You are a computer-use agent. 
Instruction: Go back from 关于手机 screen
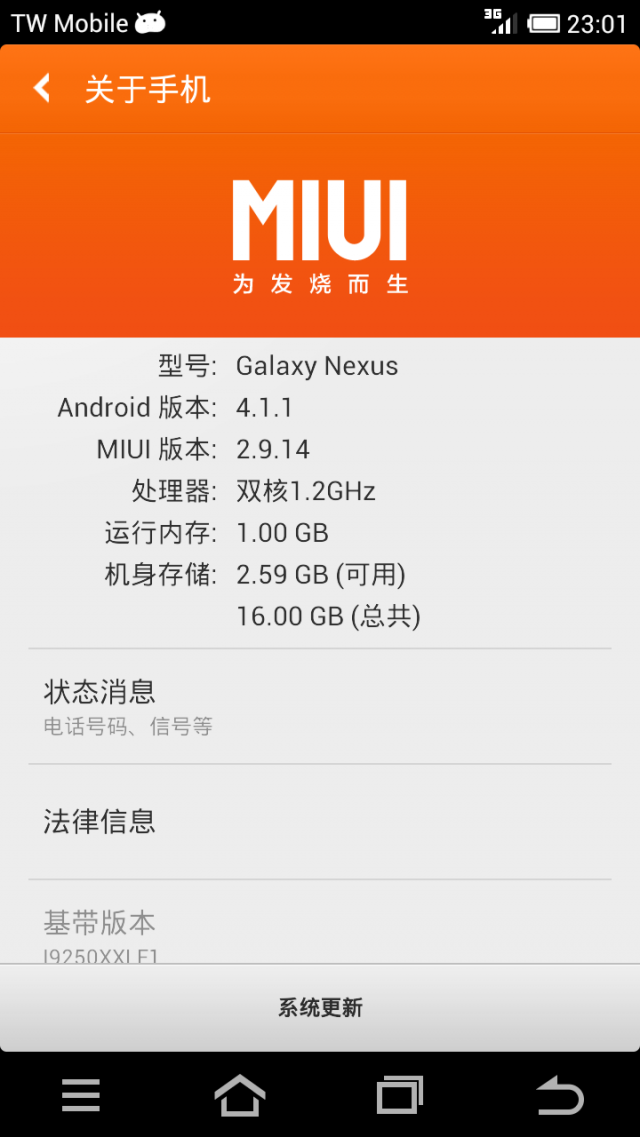tap(42, 89)
